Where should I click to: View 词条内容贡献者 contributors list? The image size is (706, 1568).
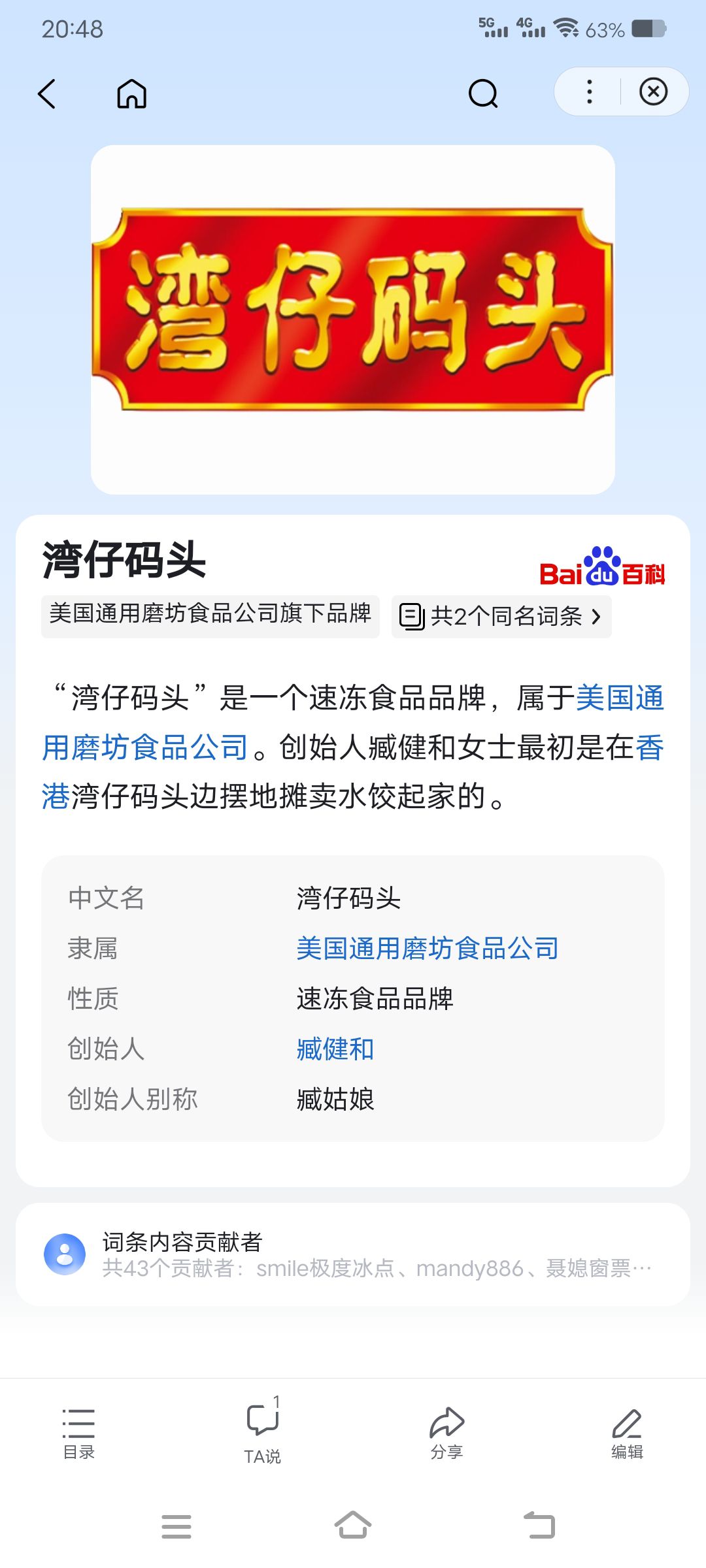353,1254
